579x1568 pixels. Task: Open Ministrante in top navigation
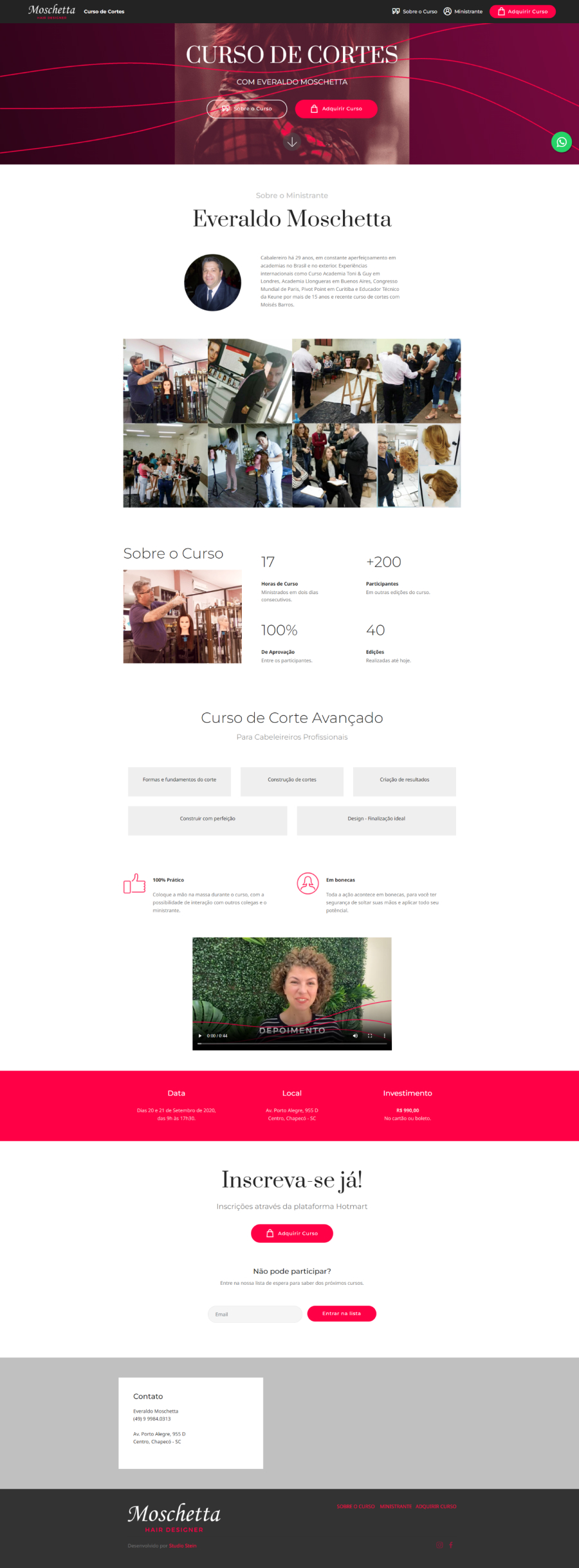coord(463,12)
